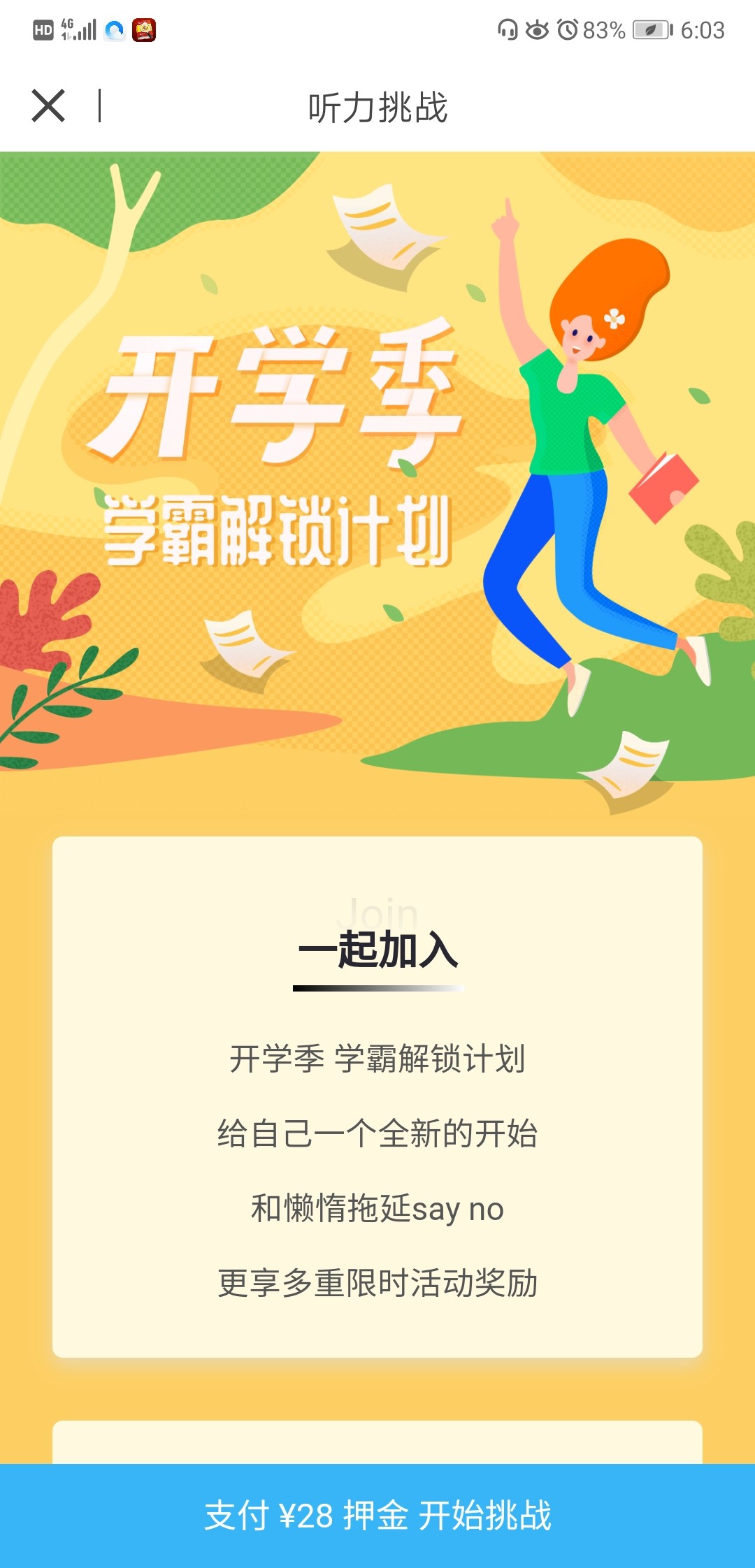Tap 支付 ¥28 押金 开始挑战 button
The width and height of the screenshot is (755, 1568).
click(377, 1516)
